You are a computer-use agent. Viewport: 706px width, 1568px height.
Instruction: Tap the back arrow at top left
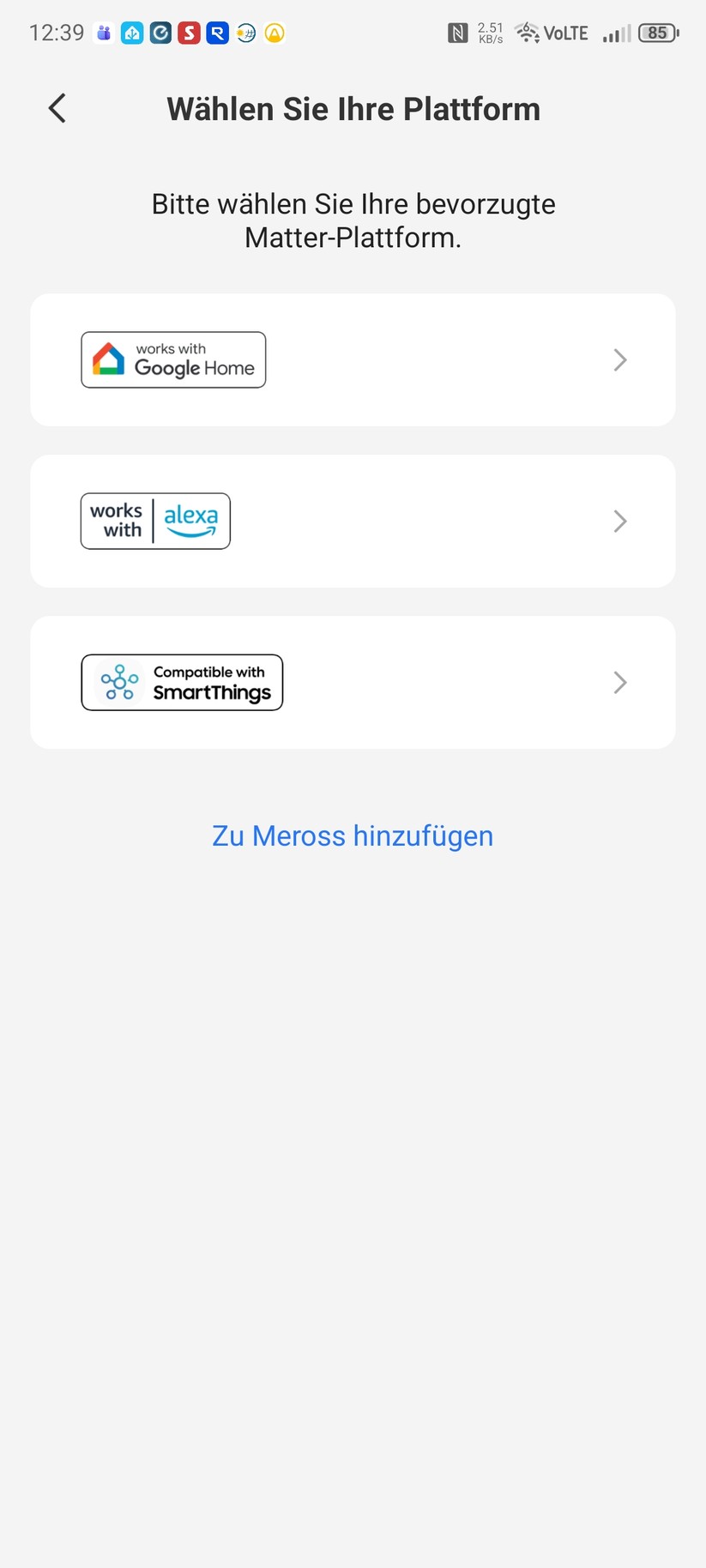[56, 108]
